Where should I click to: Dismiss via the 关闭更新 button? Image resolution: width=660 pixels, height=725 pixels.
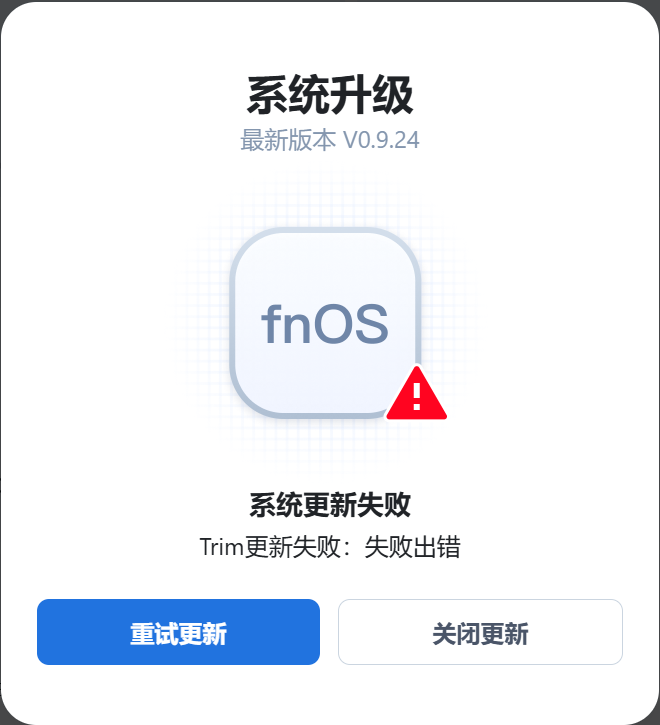click(x=480, y=632)
